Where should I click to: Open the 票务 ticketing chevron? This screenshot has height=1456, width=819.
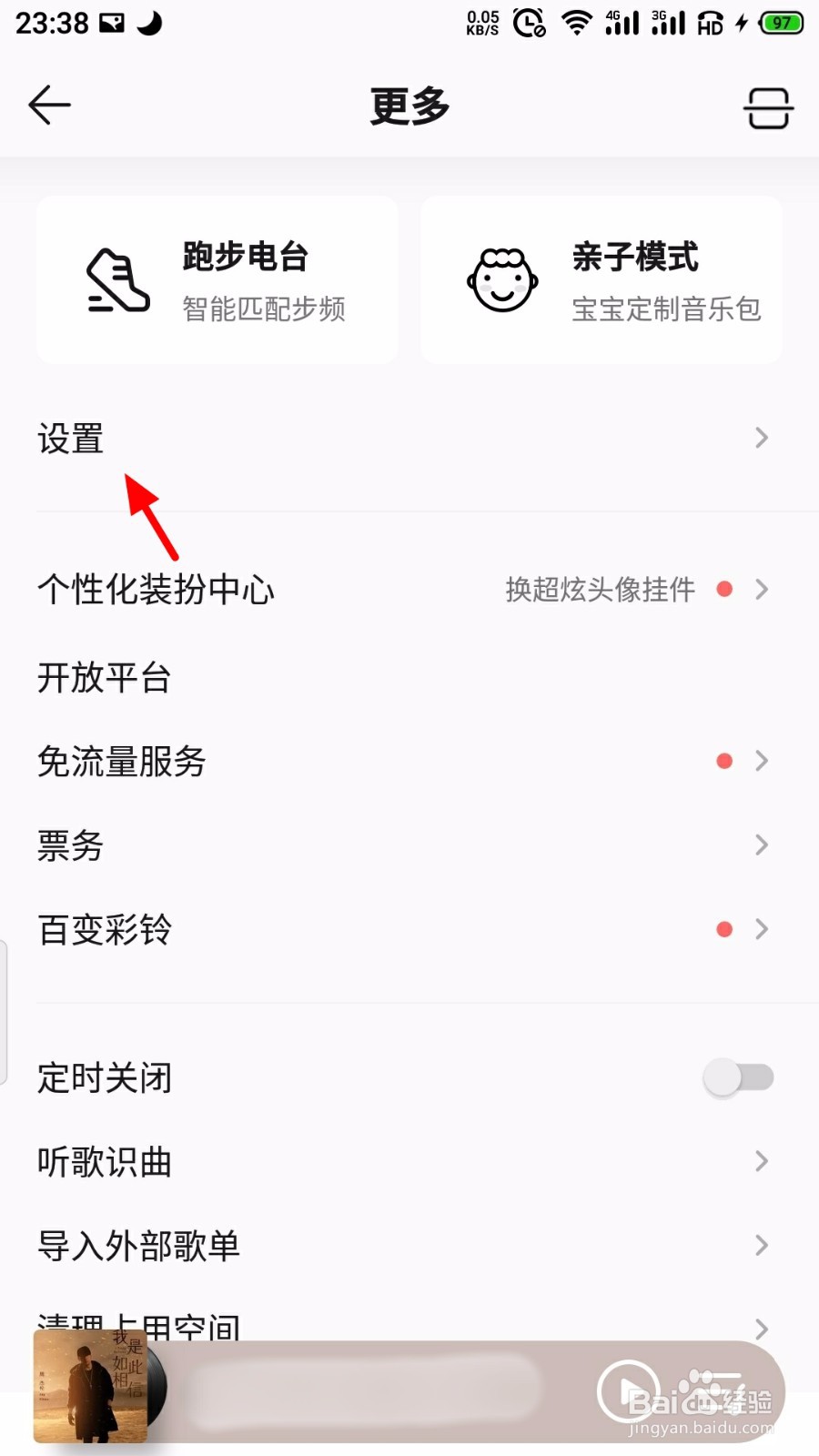(x=761, y=845)
